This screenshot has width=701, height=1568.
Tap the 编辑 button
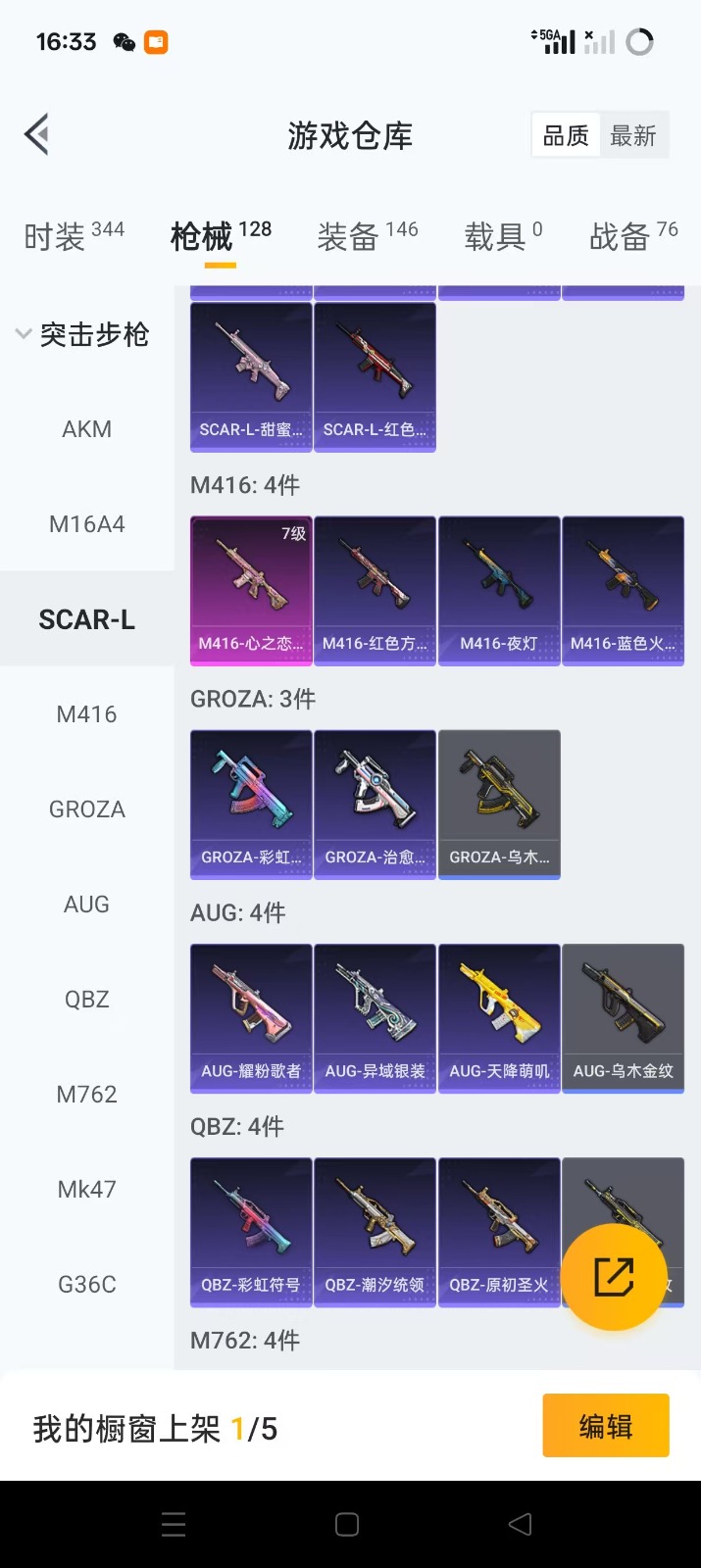click(605, 1426)
